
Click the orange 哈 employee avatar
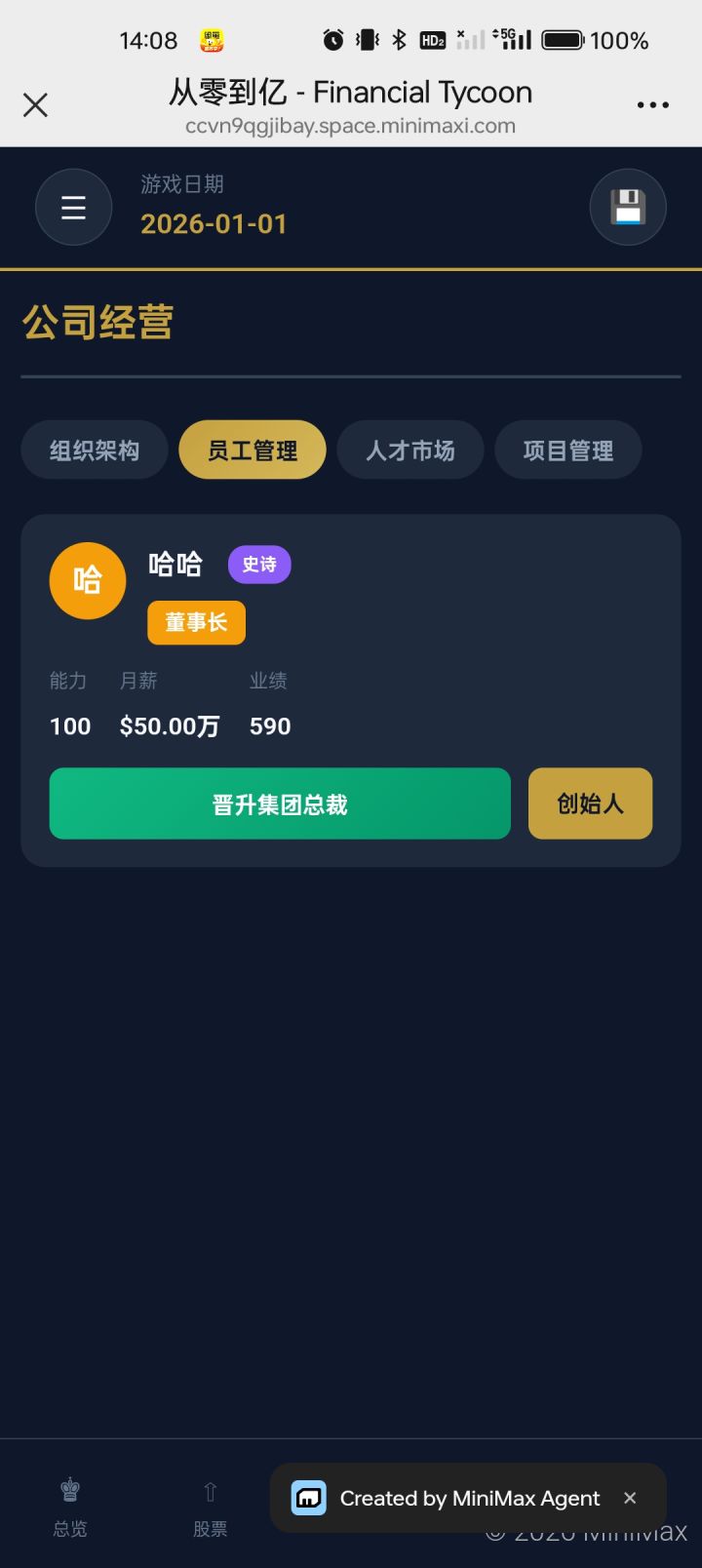(x=87, y=580)
